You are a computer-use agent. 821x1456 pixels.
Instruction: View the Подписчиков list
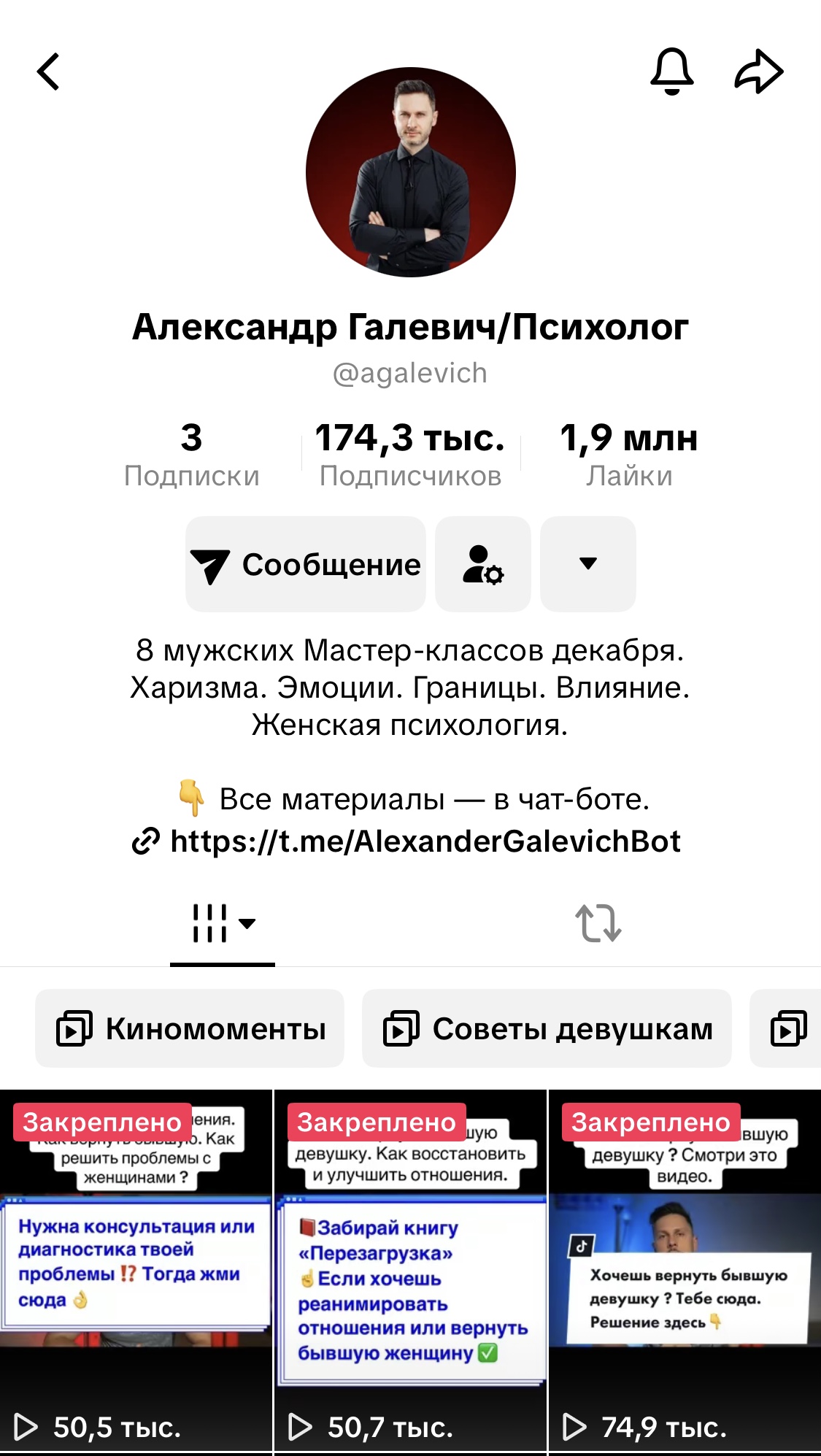[410, 454]
